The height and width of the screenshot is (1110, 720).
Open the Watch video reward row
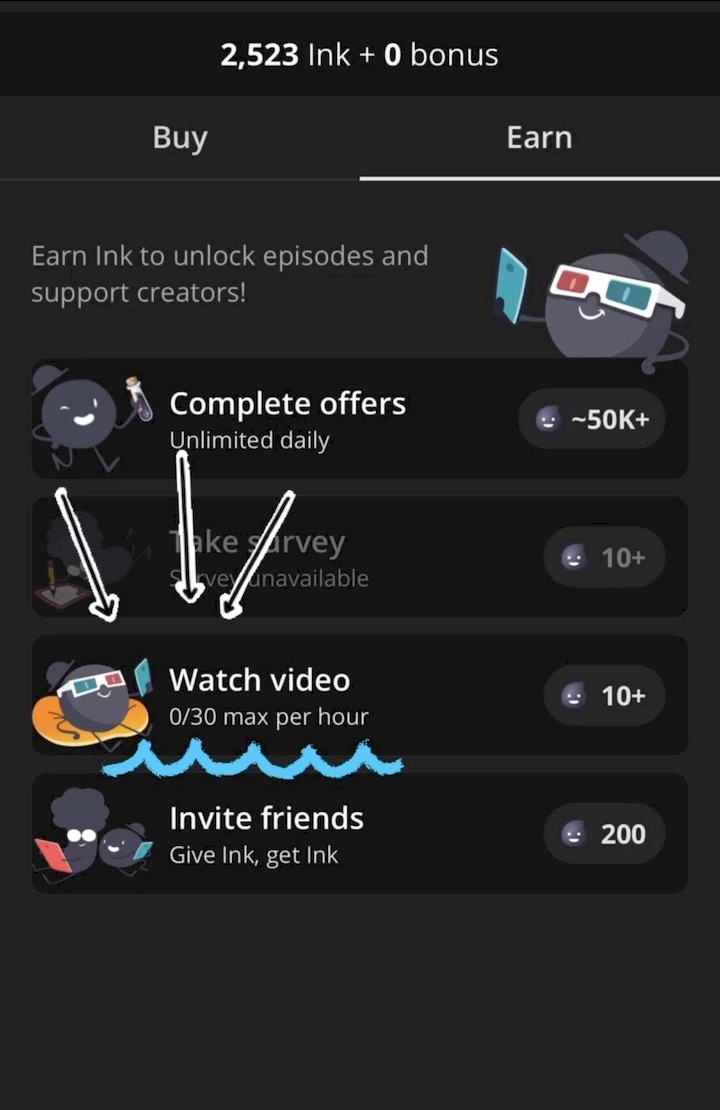[x=360, y=695]
